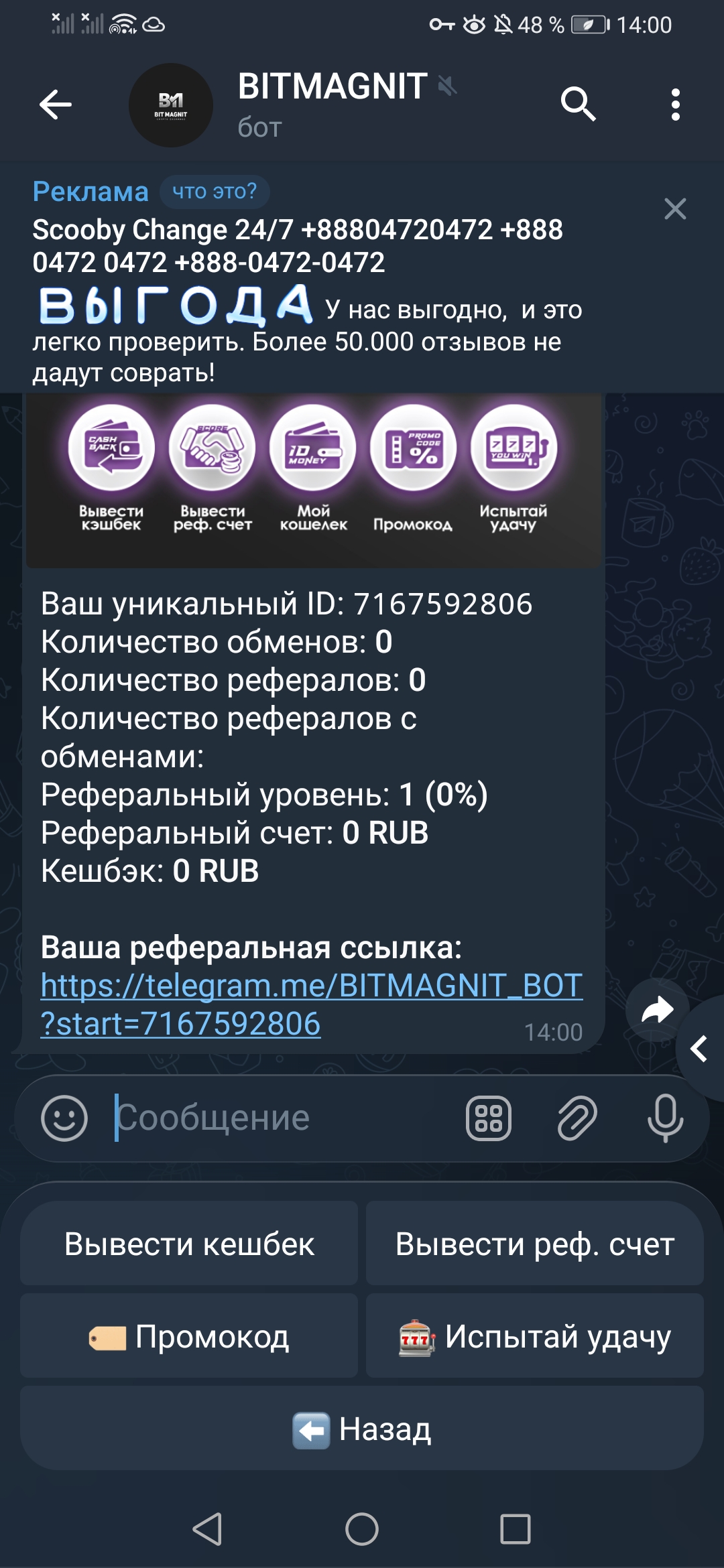Screen dimensions: 724x1568
Task: Return with the Назад button
Action: 362,1429
